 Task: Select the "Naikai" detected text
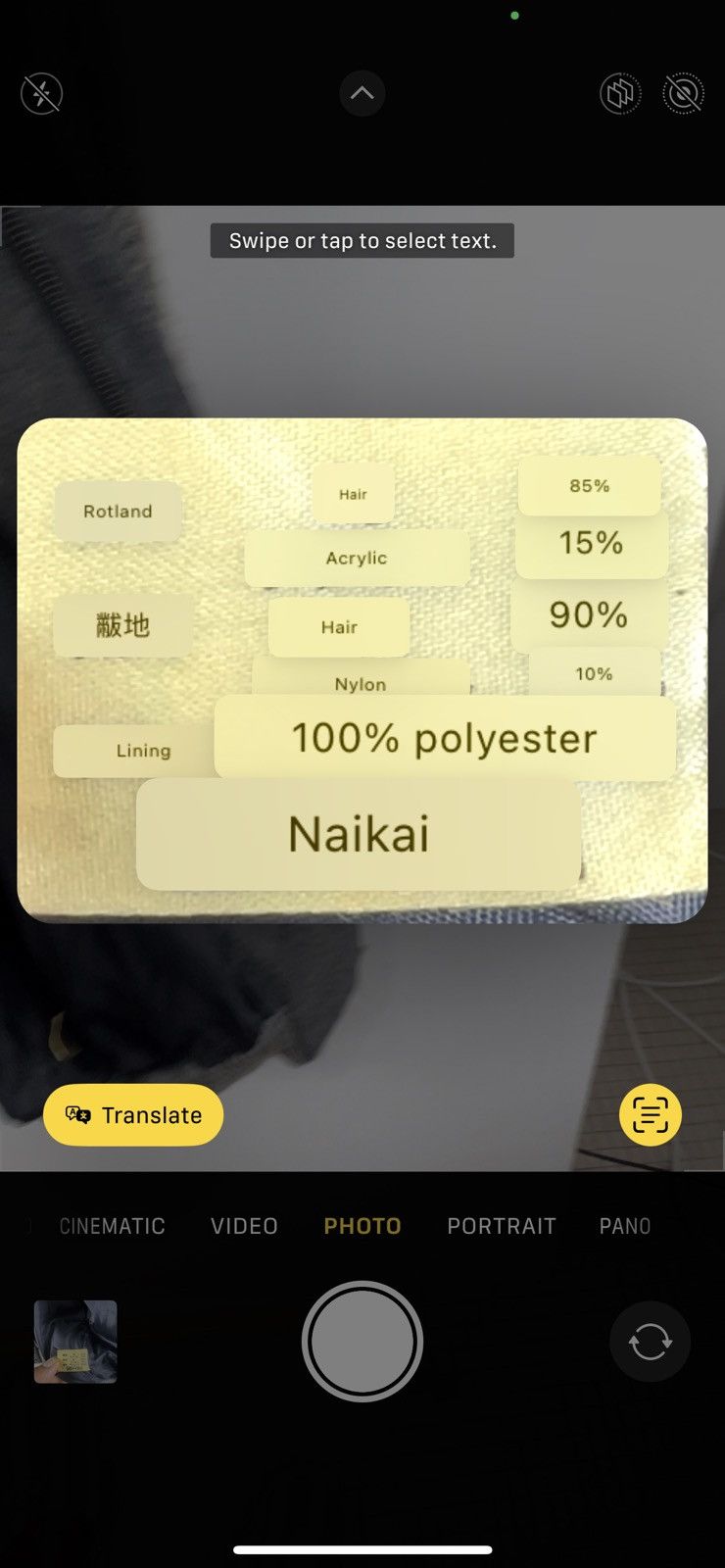click(359, 835)
